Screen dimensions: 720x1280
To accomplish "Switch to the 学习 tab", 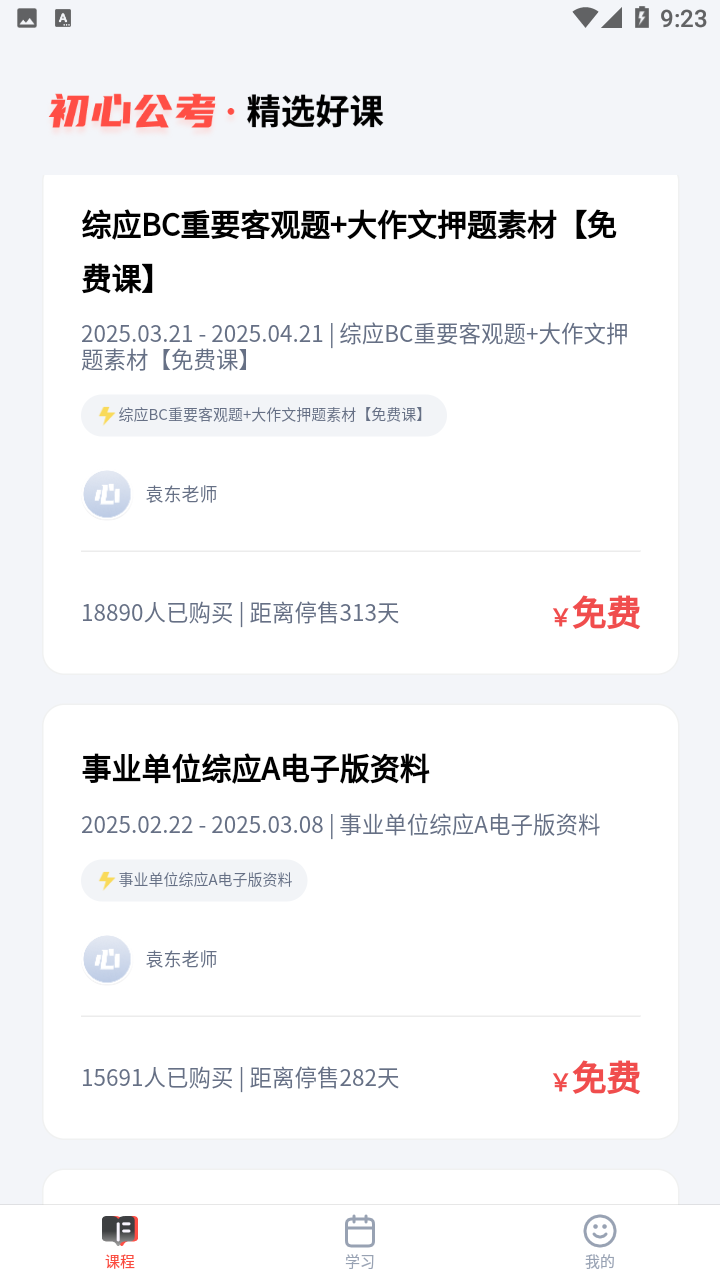I will pyautogui.click(x=360, y=1241).
